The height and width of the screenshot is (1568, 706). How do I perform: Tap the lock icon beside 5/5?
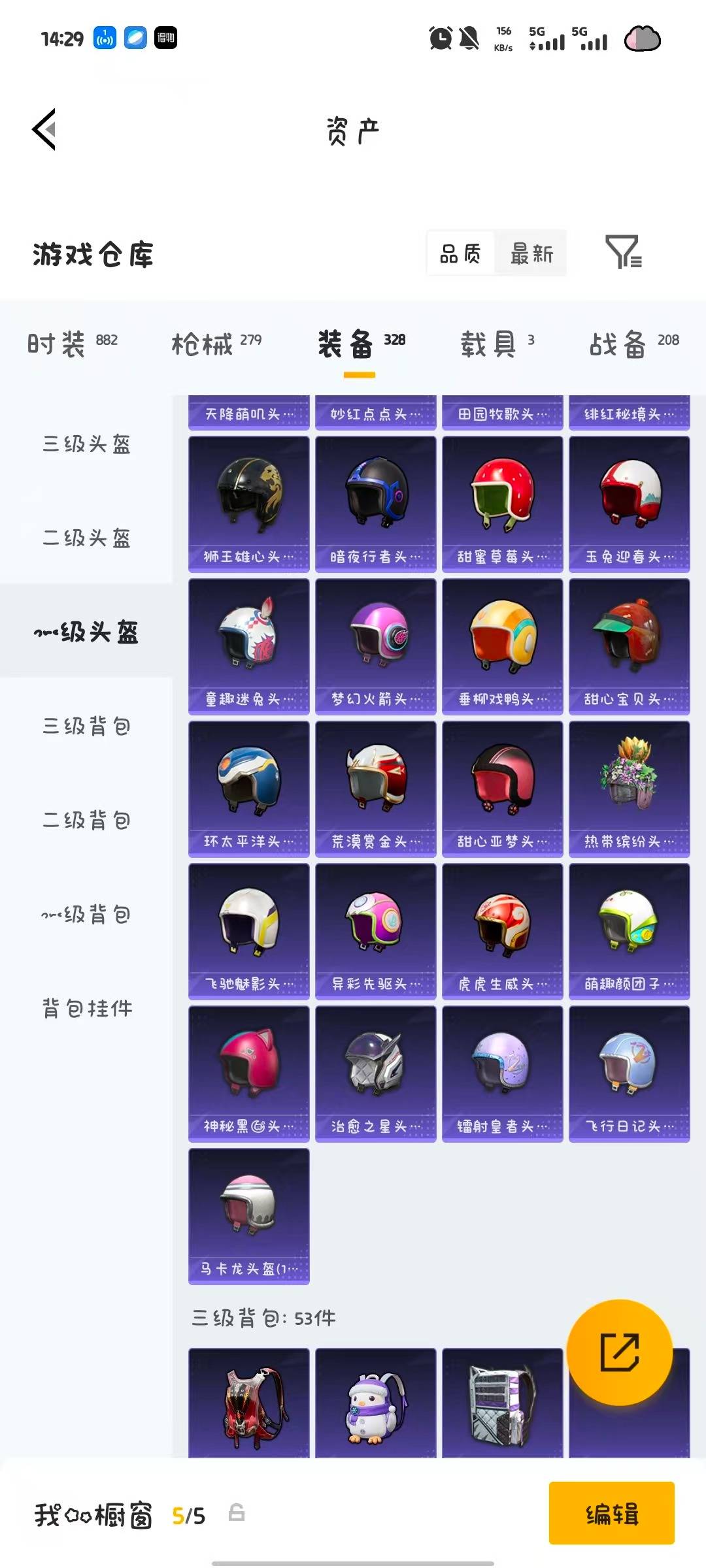tap(237, 1513)
